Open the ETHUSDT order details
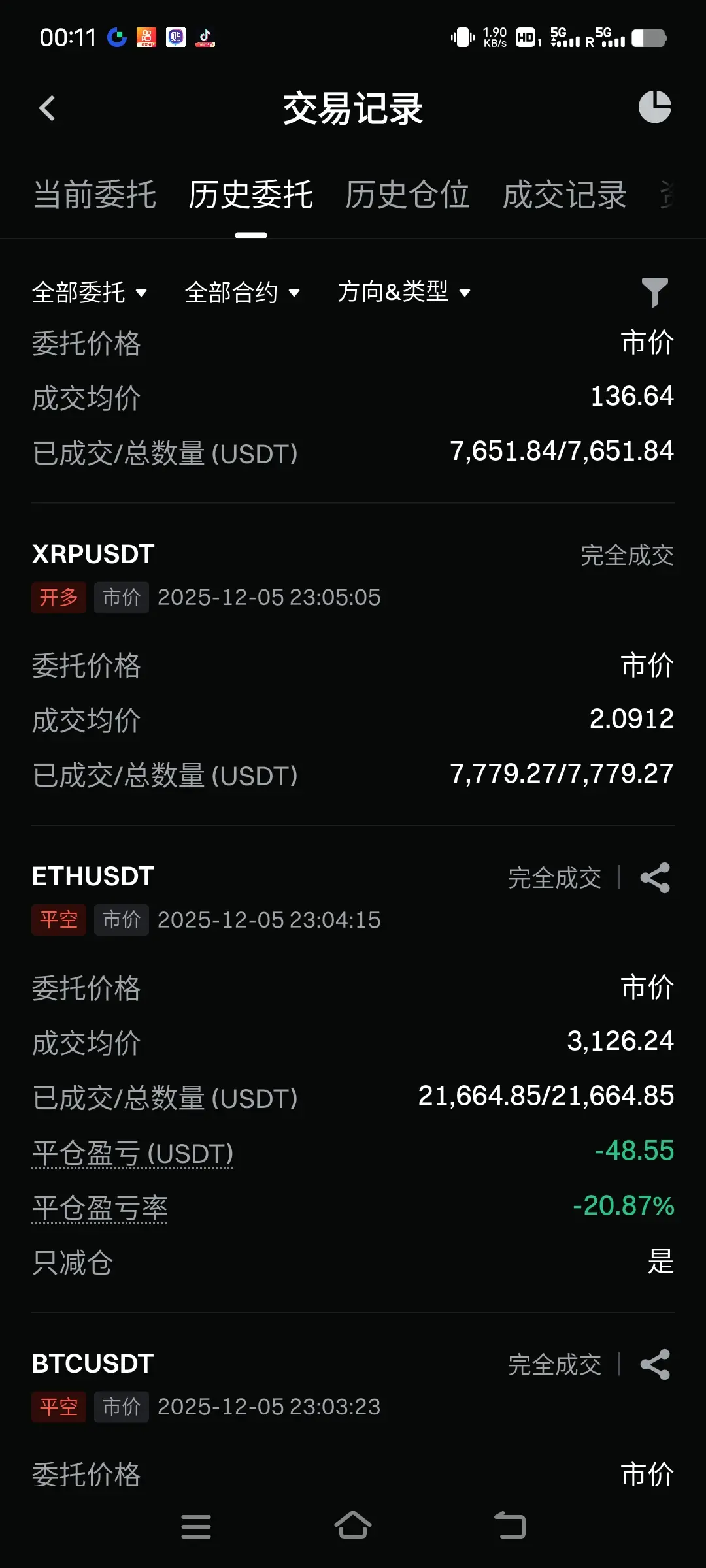This screenshot has width=706, height=1568. tap(93, 877)
